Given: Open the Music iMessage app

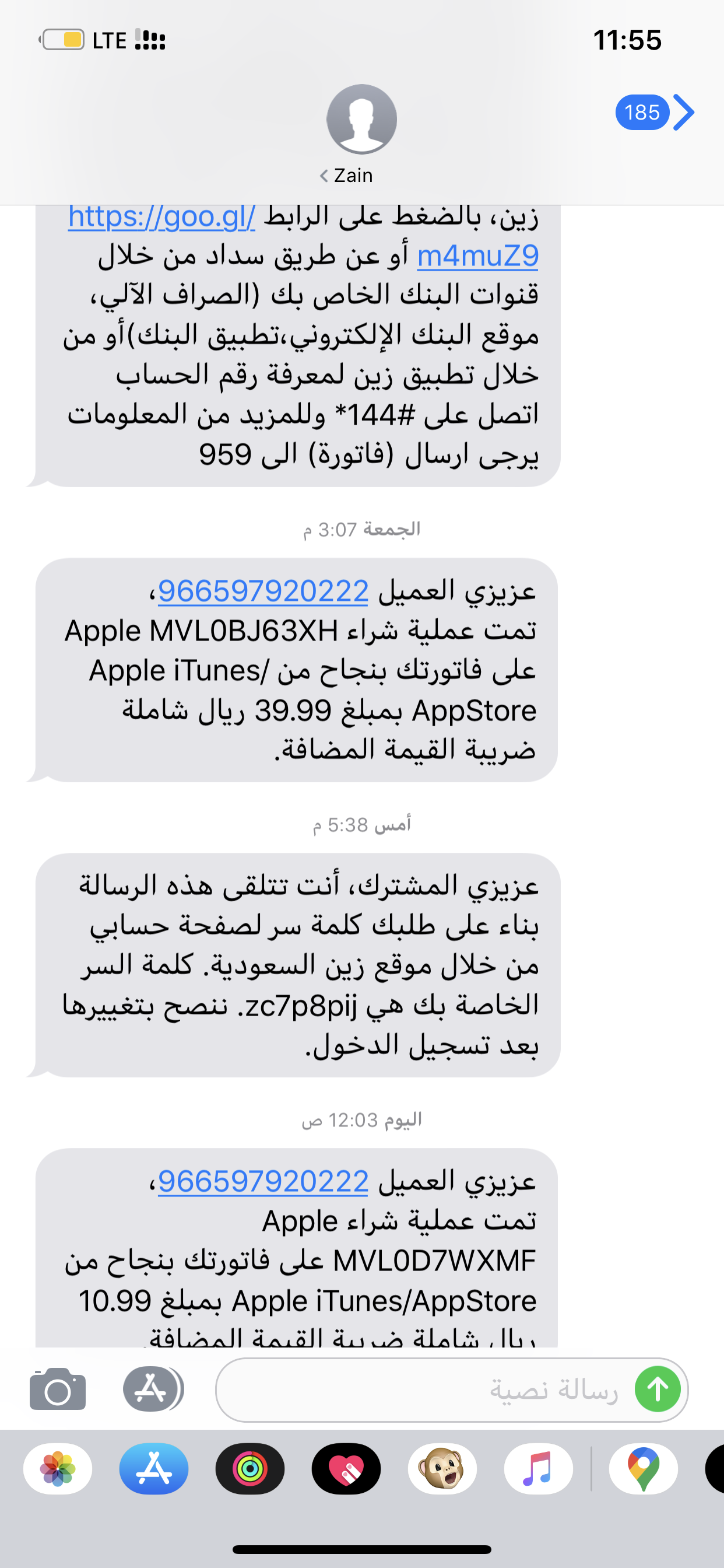Looking at the screenshot, I should click(539, 1469).
